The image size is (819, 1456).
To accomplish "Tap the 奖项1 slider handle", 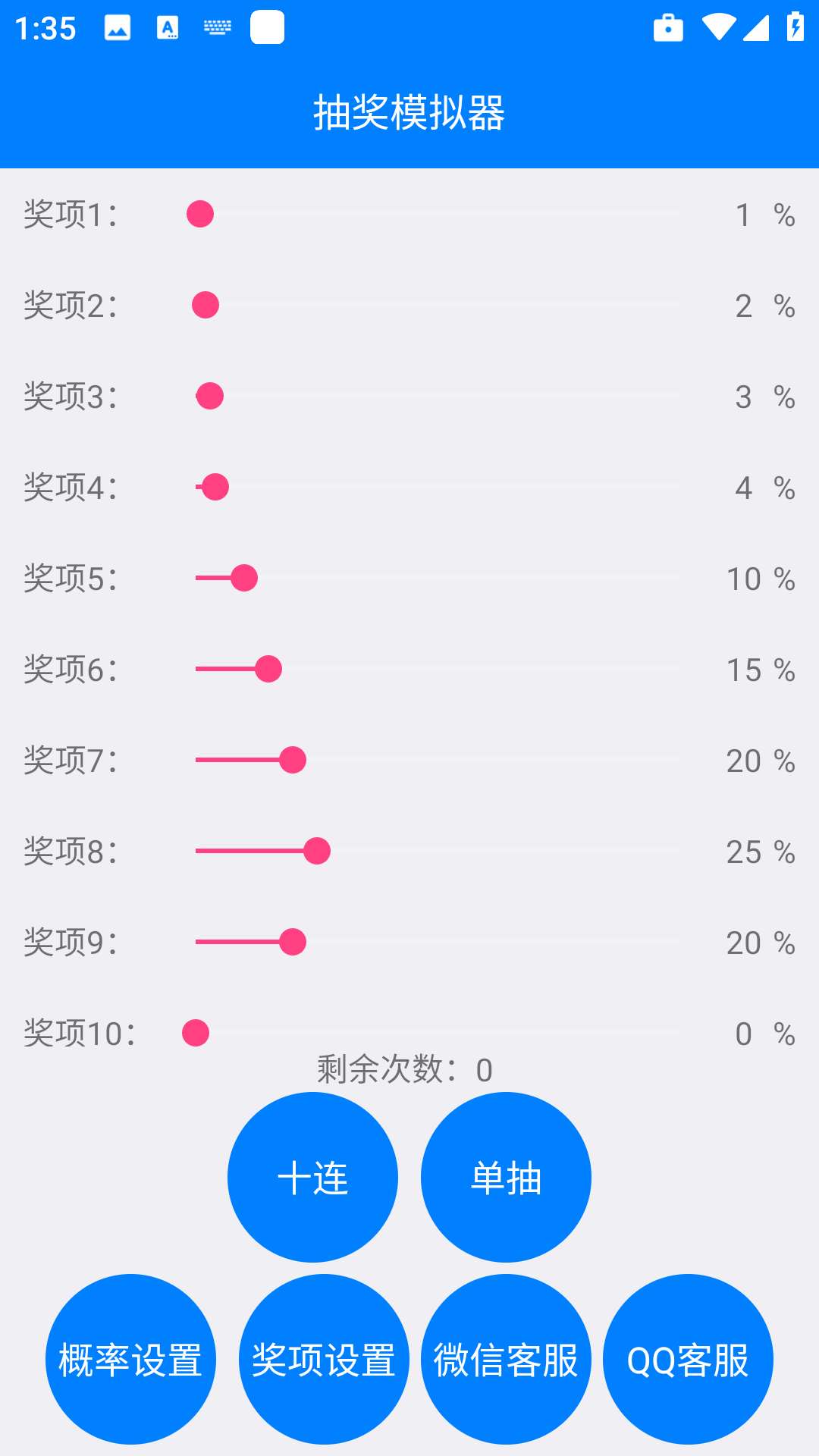I will (x=200, y=214).
